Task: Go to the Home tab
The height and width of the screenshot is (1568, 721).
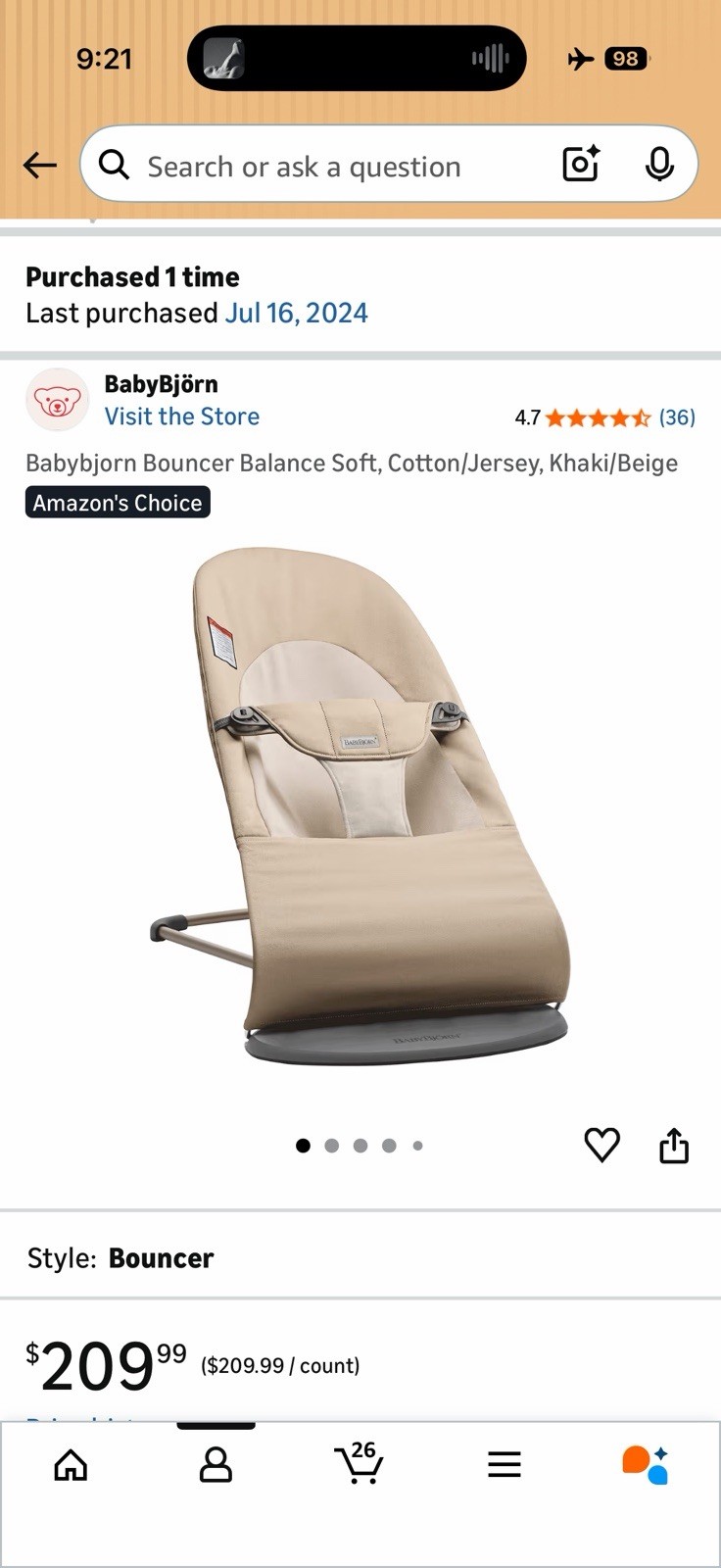Action: (x=71, y=1465)
